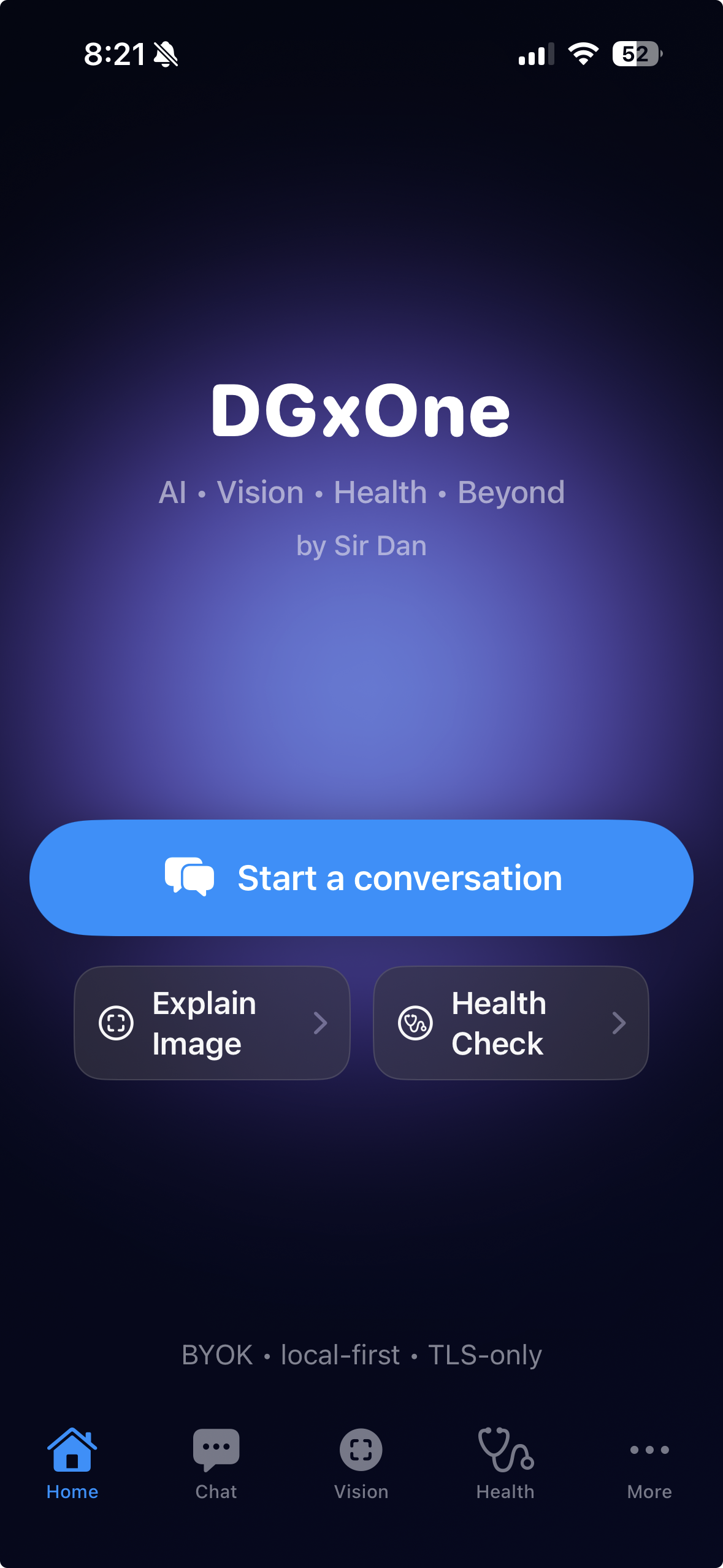Open More via the ellipsis icon
723x1568 pixels.
pyautogui.click(x=649, y=1450)
